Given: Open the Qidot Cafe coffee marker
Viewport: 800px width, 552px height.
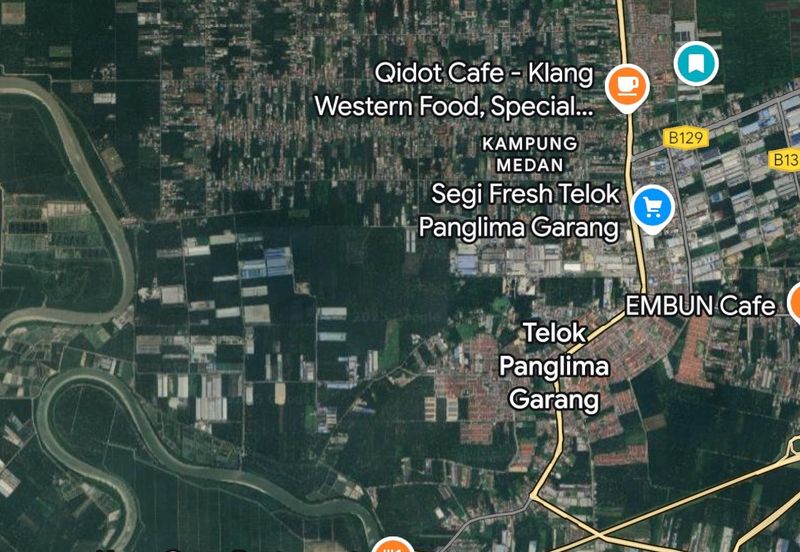Looking at the screenshot, I should [x=628, y=81].
